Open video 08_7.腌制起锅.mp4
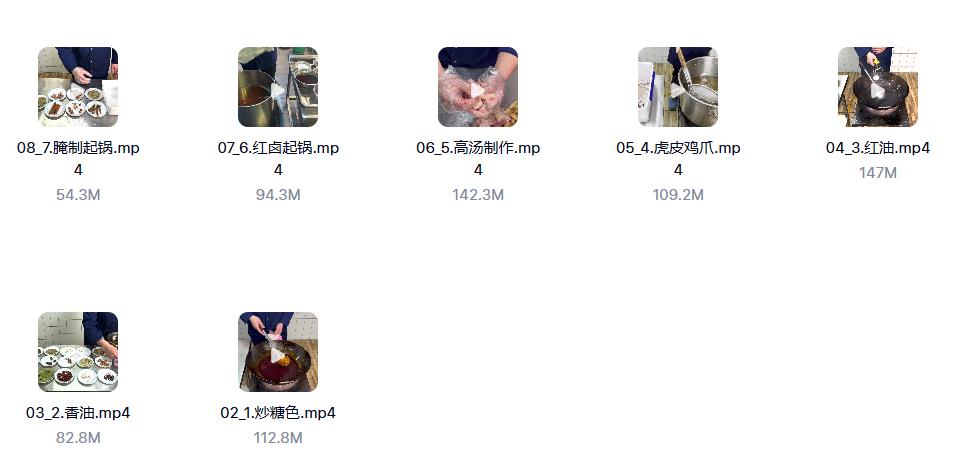The image size is (975, 463). pyautogui.click(x=78, y=87)
